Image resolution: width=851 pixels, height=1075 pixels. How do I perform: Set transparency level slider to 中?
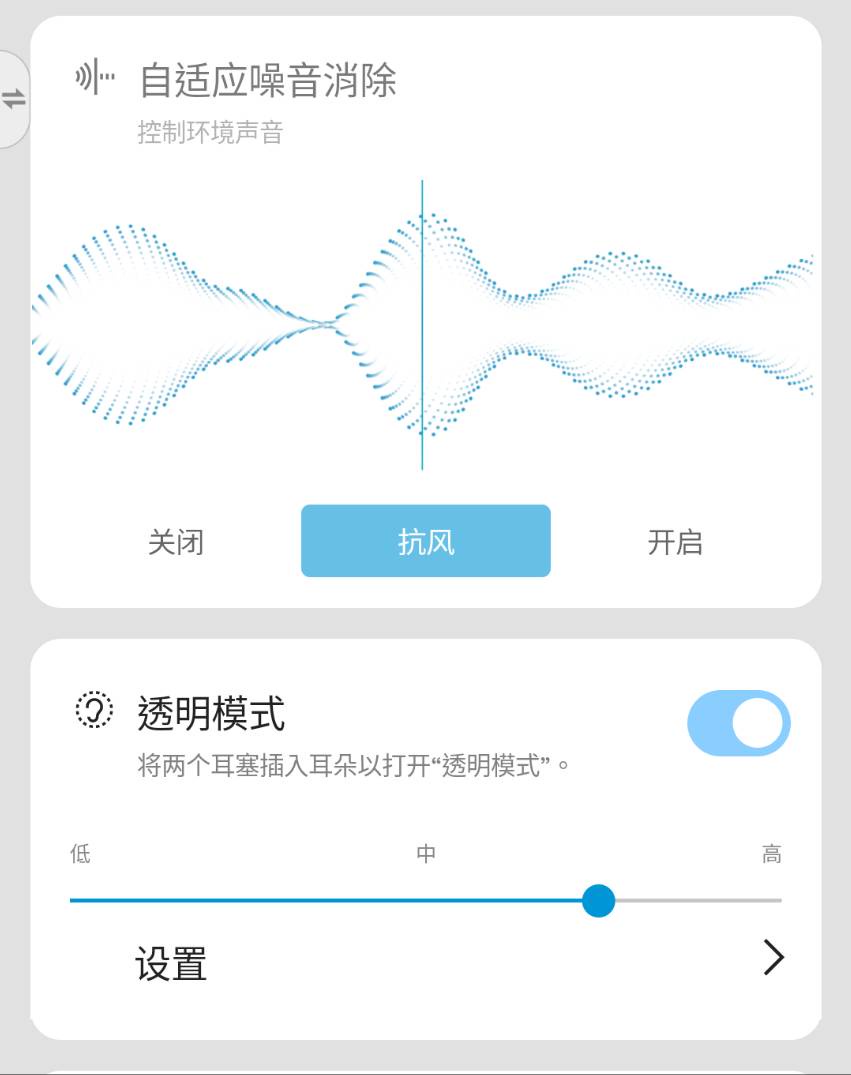coord(426,900)
